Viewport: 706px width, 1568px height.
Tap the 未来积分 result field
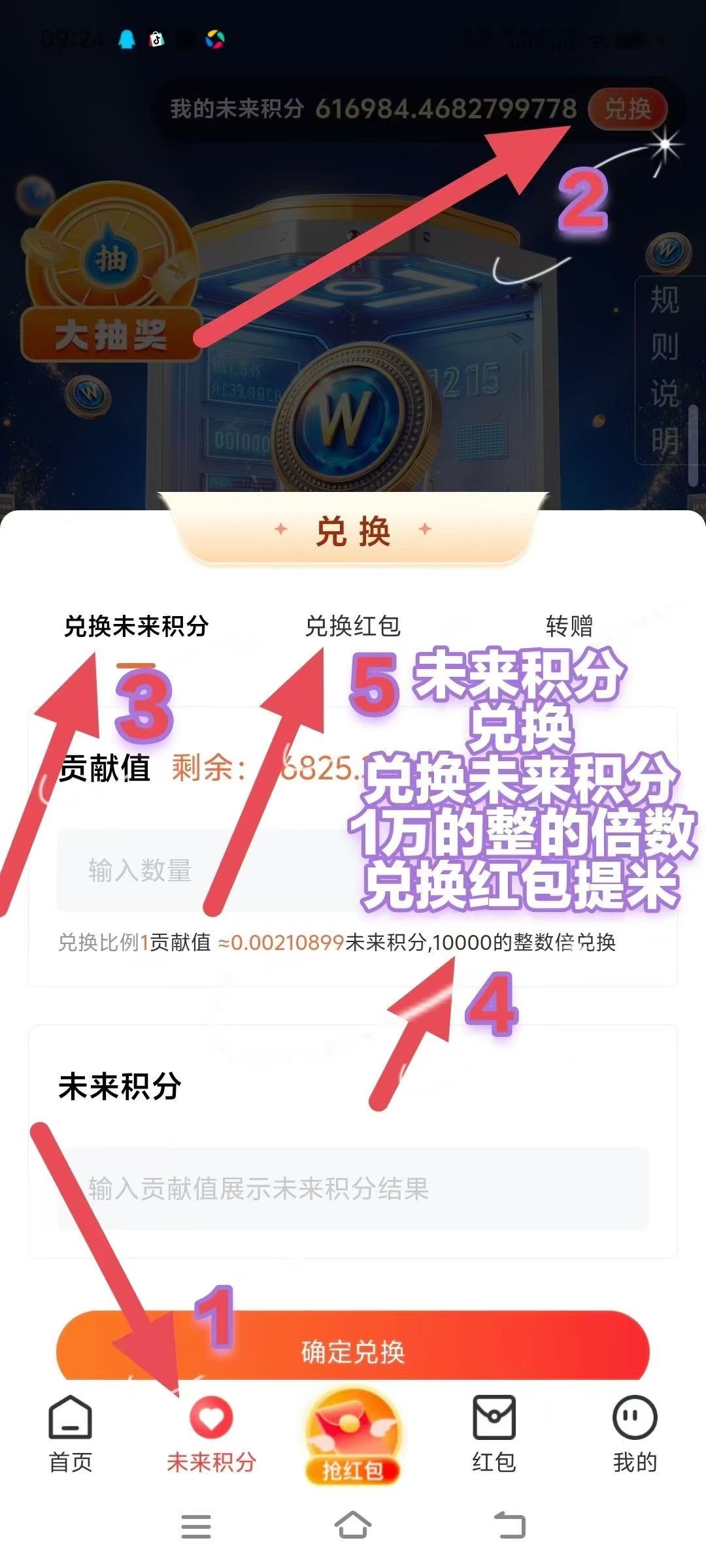coord(353,1188)
